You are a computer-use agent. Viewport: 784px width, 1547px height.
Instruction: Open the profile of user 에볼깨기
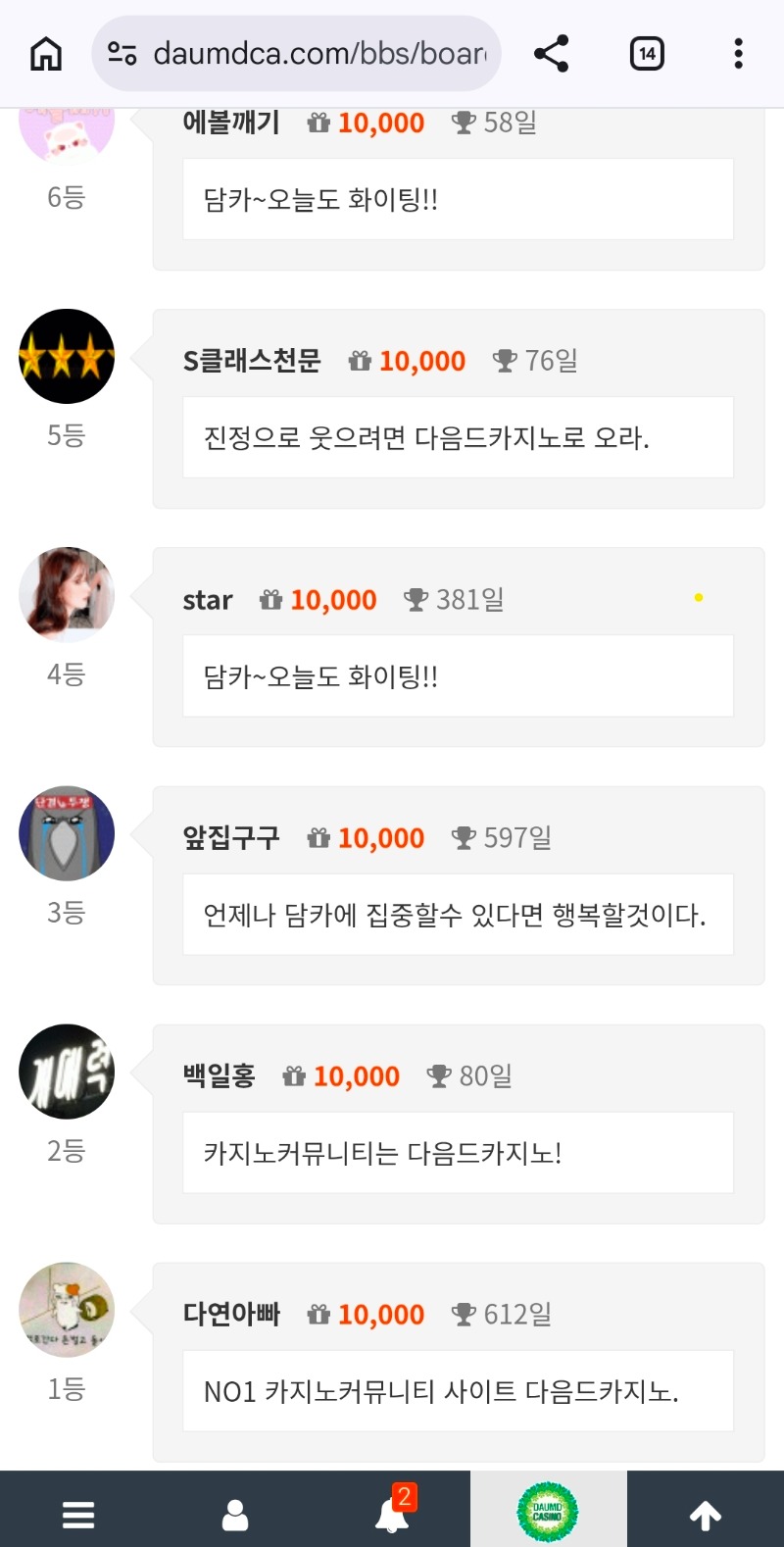[231, 124]
